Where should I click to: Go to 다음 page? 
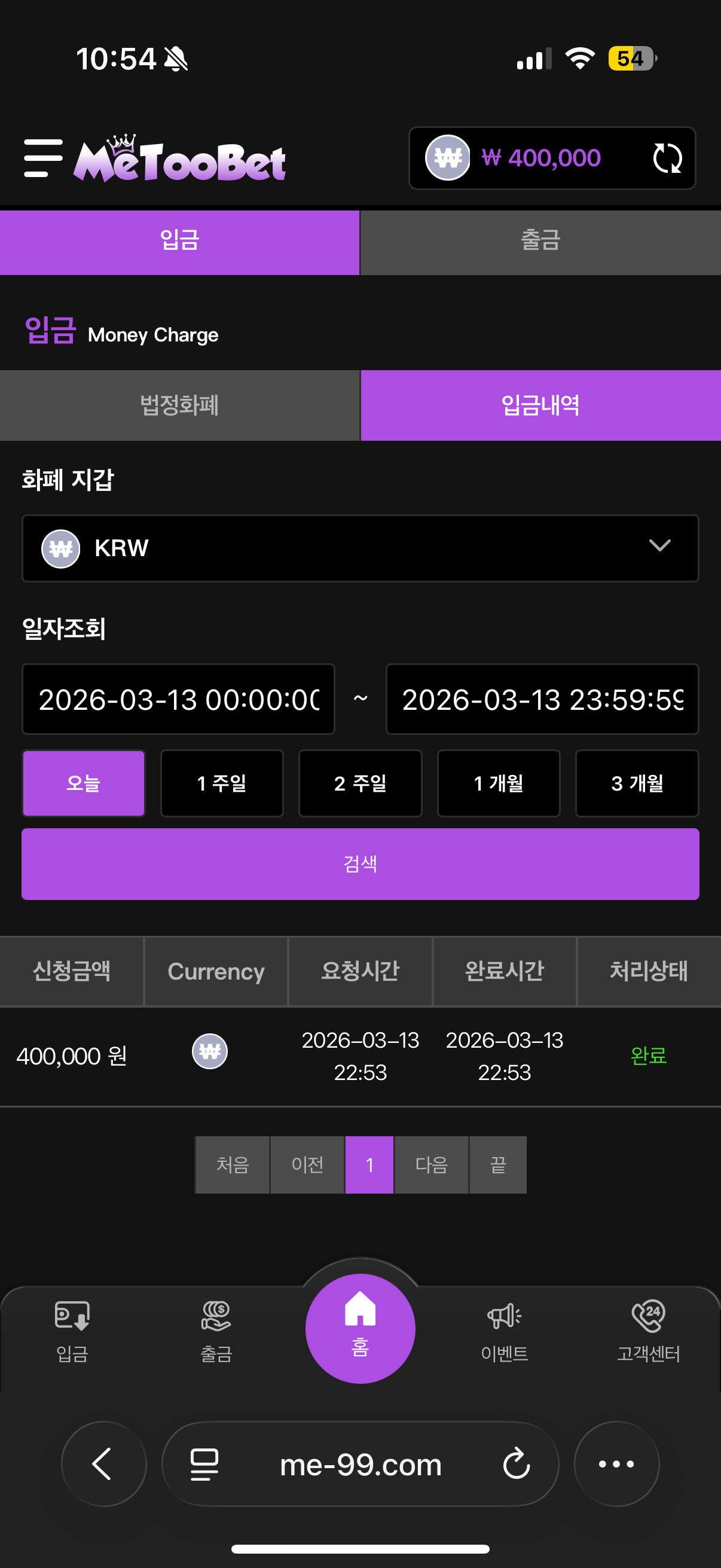tap(432, 1164)
